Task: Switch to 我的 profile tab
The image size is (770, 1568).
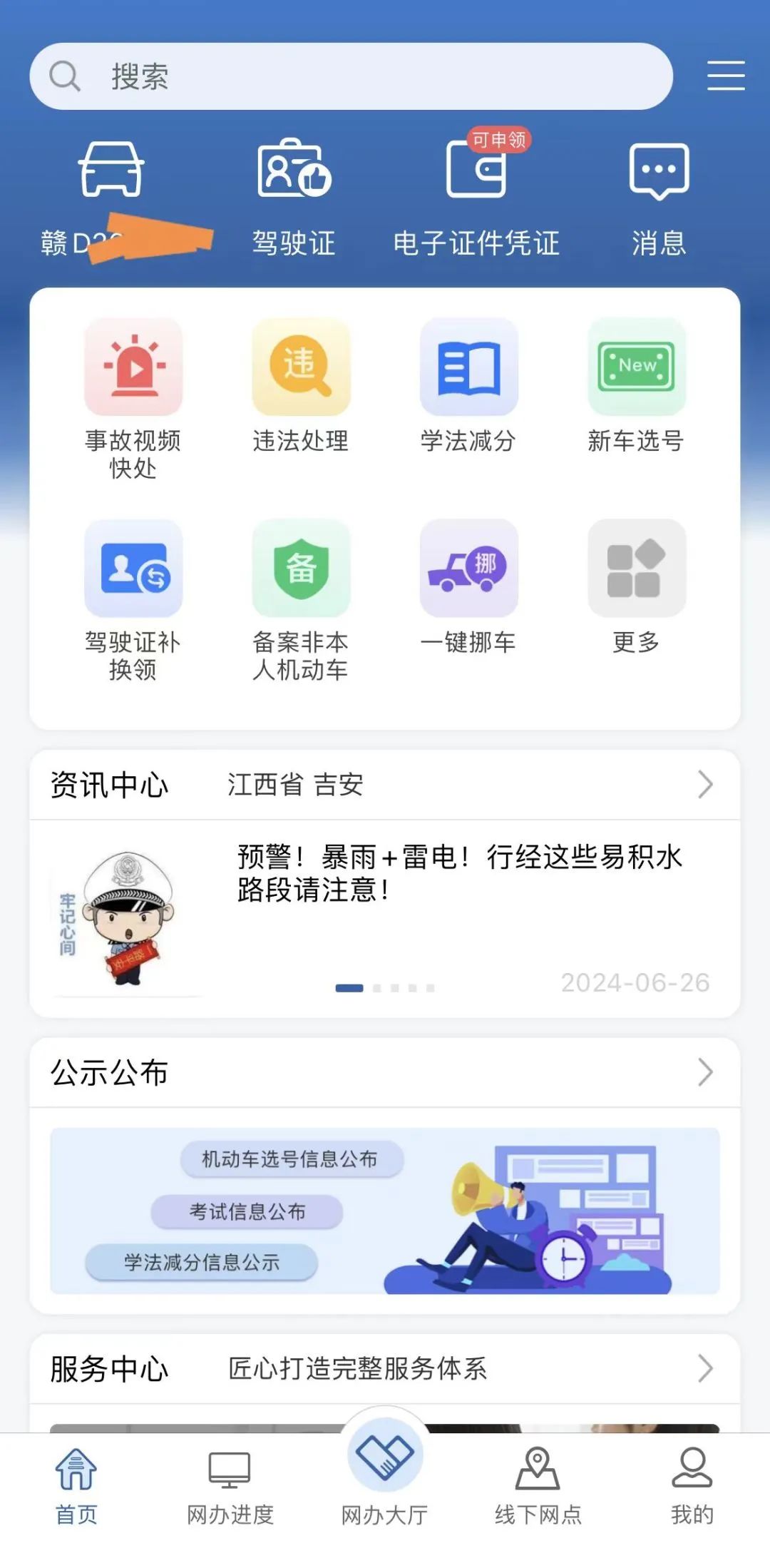Action: (x=692, y=1485)
